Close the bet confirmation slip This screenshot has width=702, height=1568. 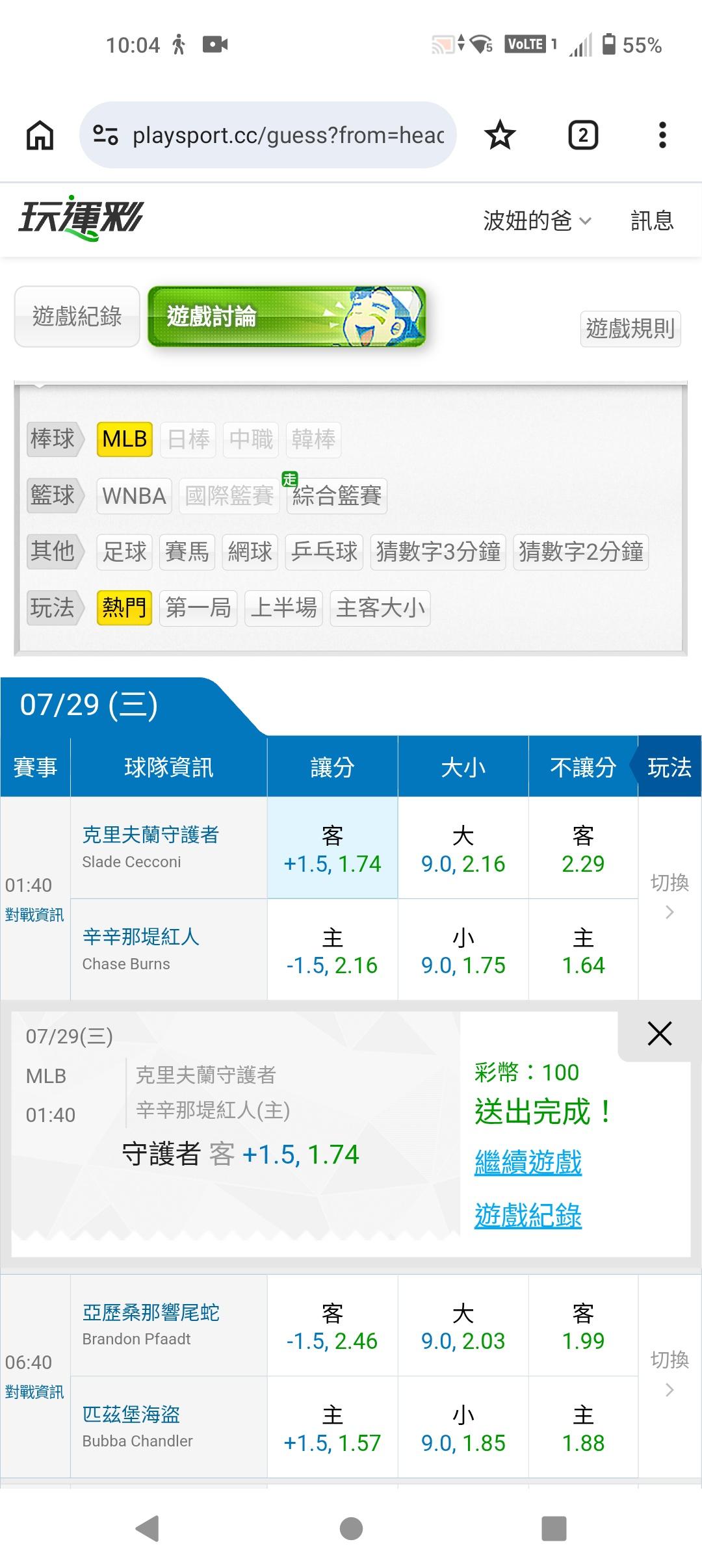(659, 1033)
